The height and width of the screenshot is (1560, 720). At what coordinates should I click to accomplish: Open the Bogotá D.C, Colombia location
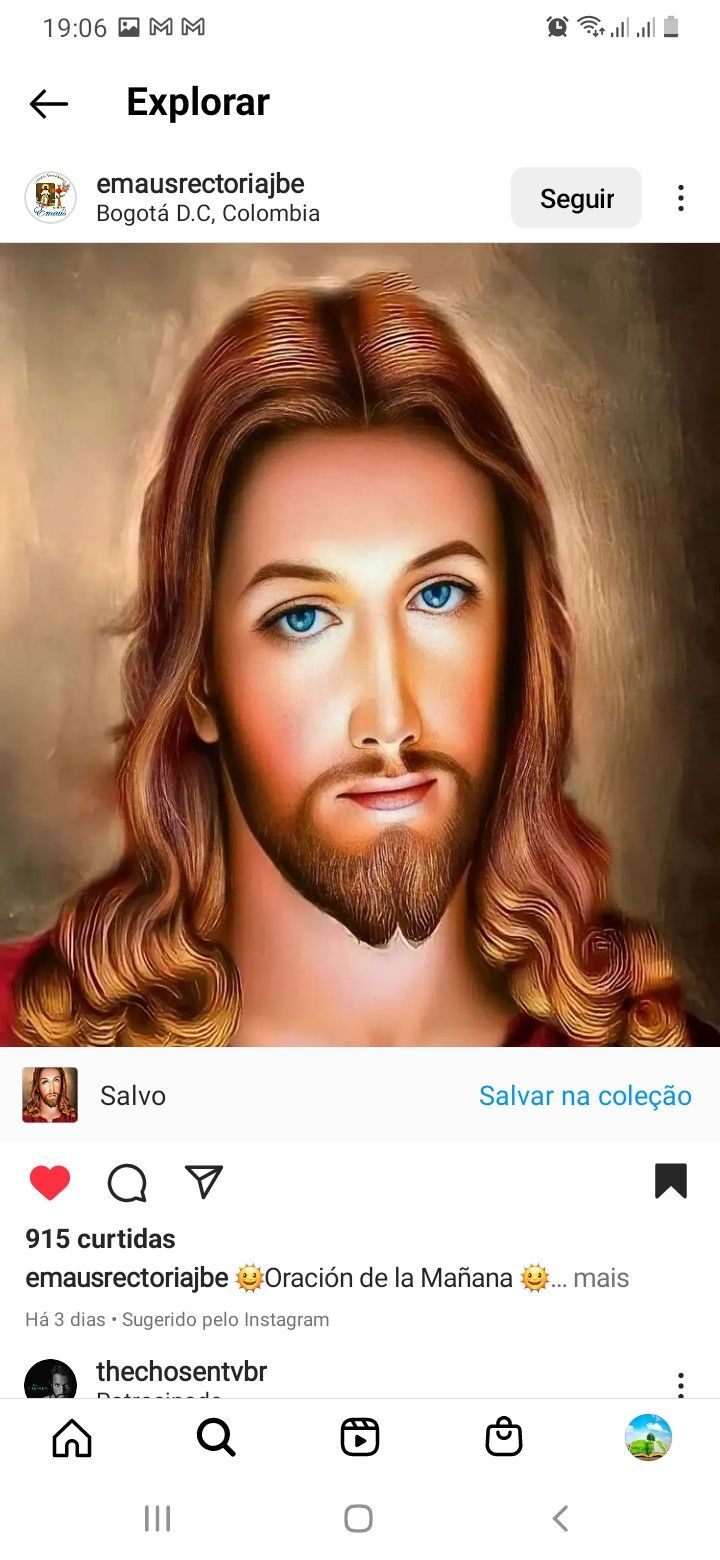point(208,213)
